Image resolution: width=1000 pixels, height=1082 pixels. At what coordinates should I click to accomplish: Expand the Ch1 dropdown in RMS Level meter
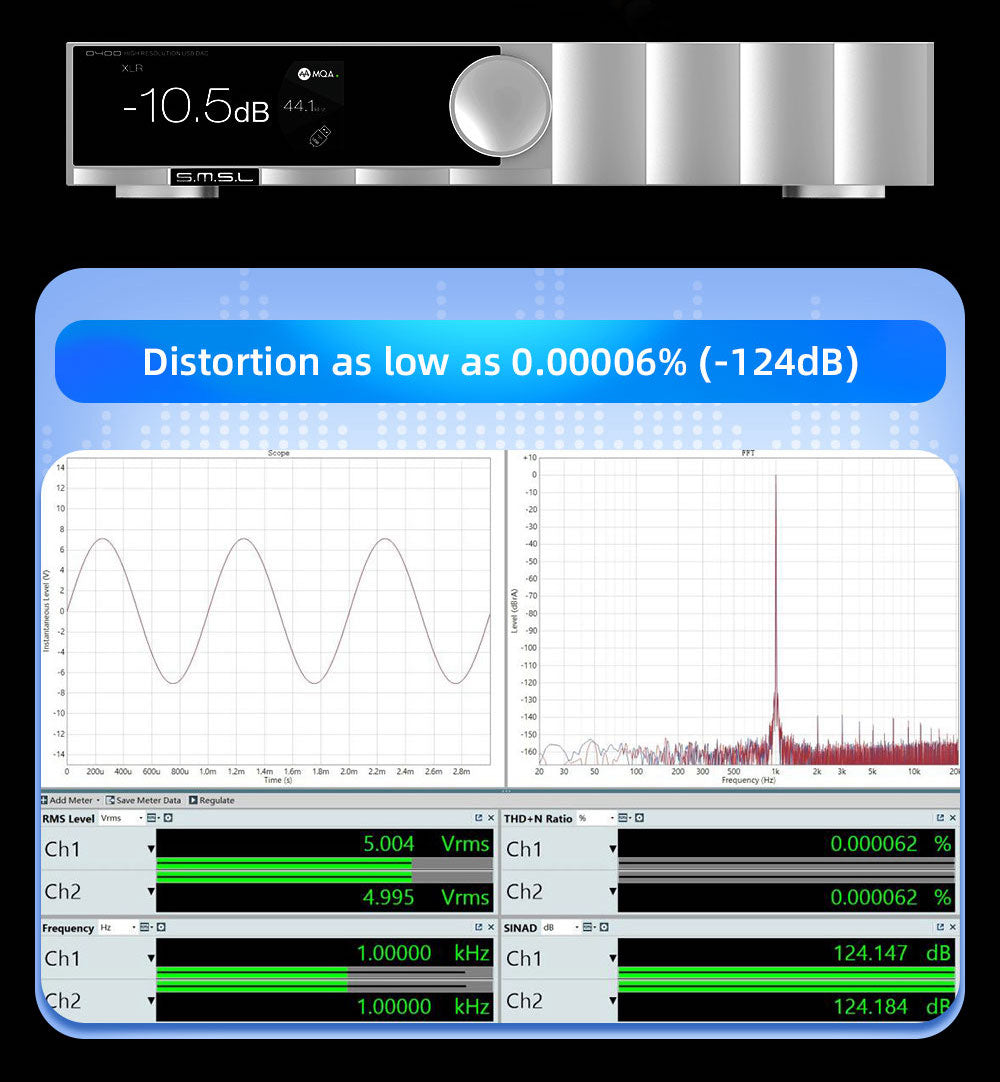[150, 849]
